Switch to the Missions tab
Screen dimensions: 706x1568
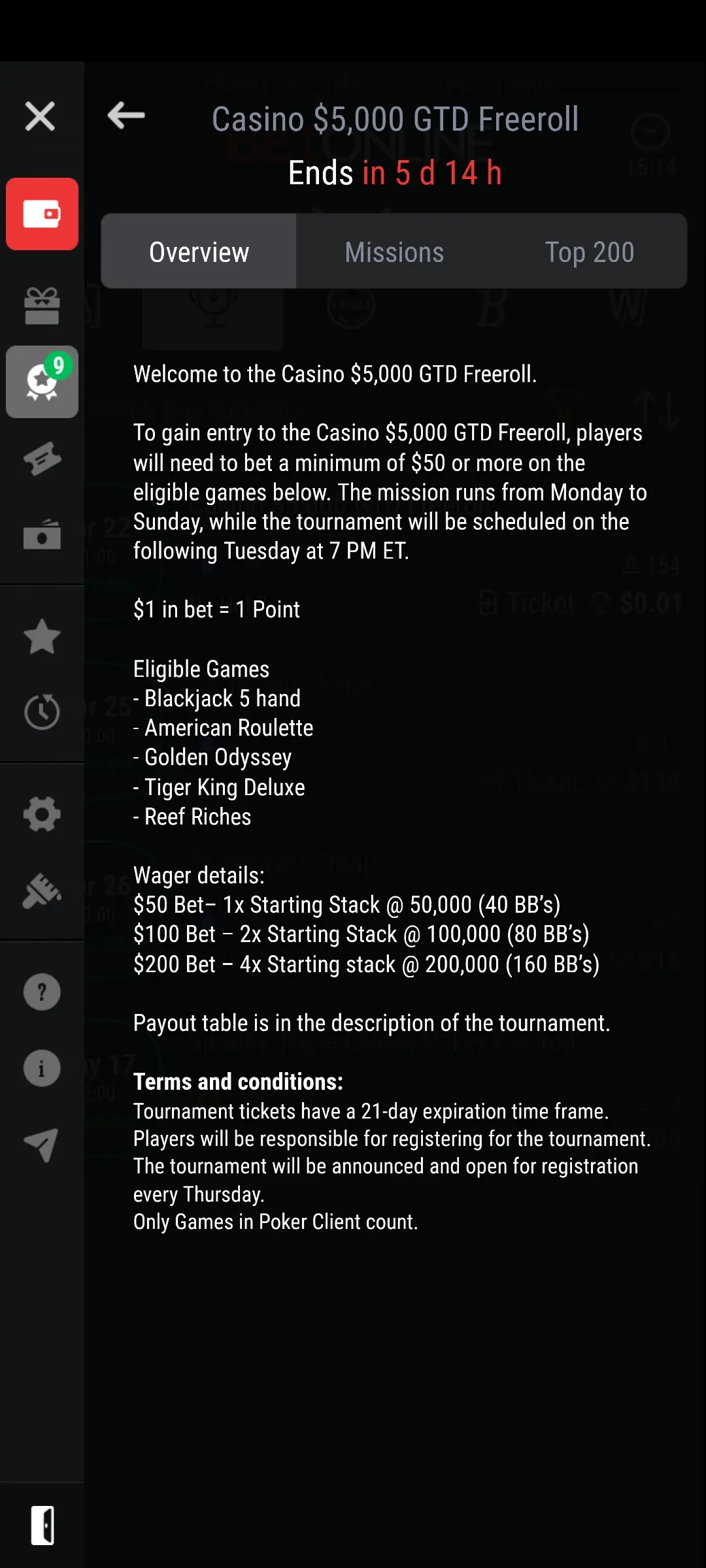394,252
